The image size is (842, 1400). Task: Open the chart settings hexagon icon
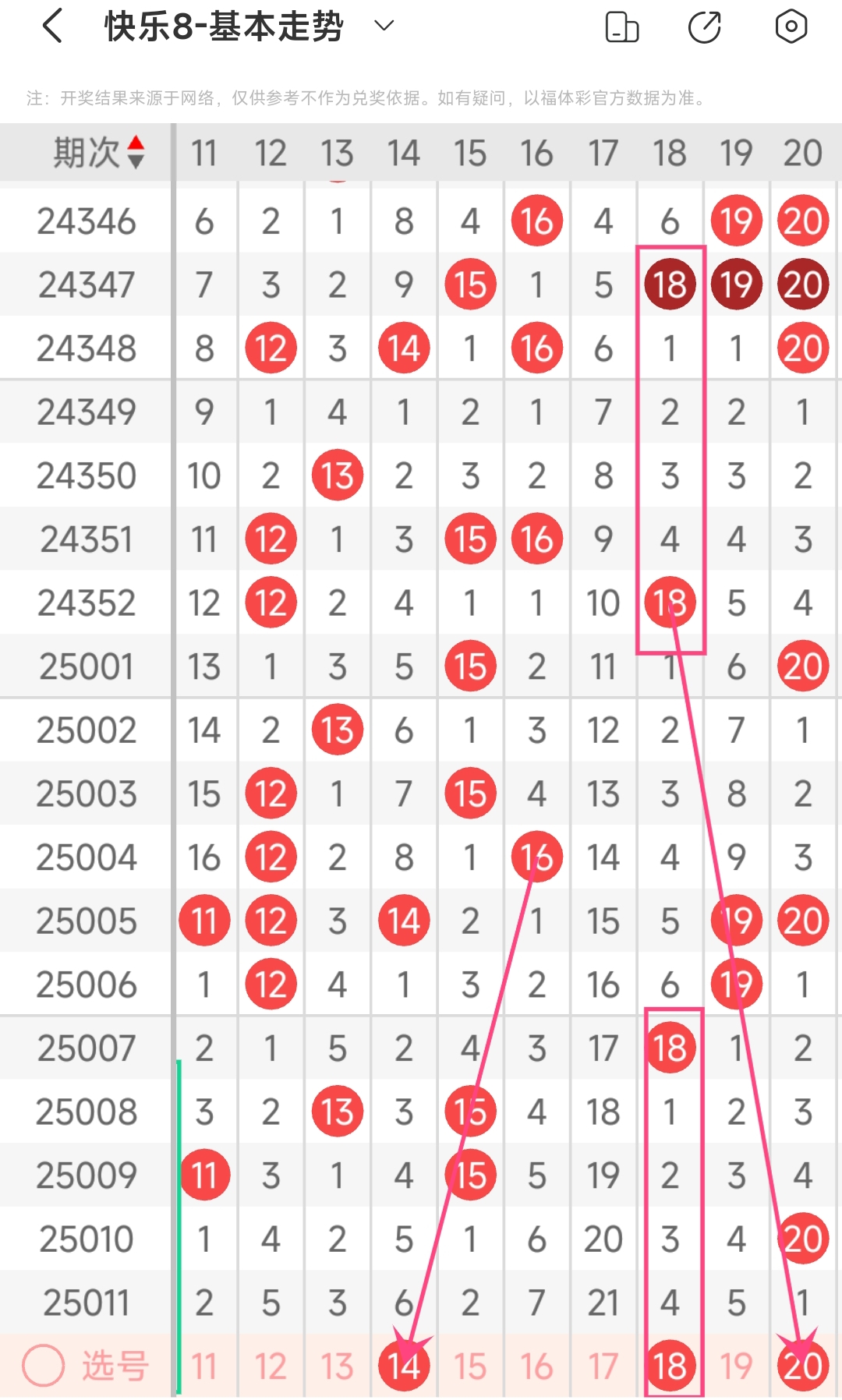coord(791,27)
